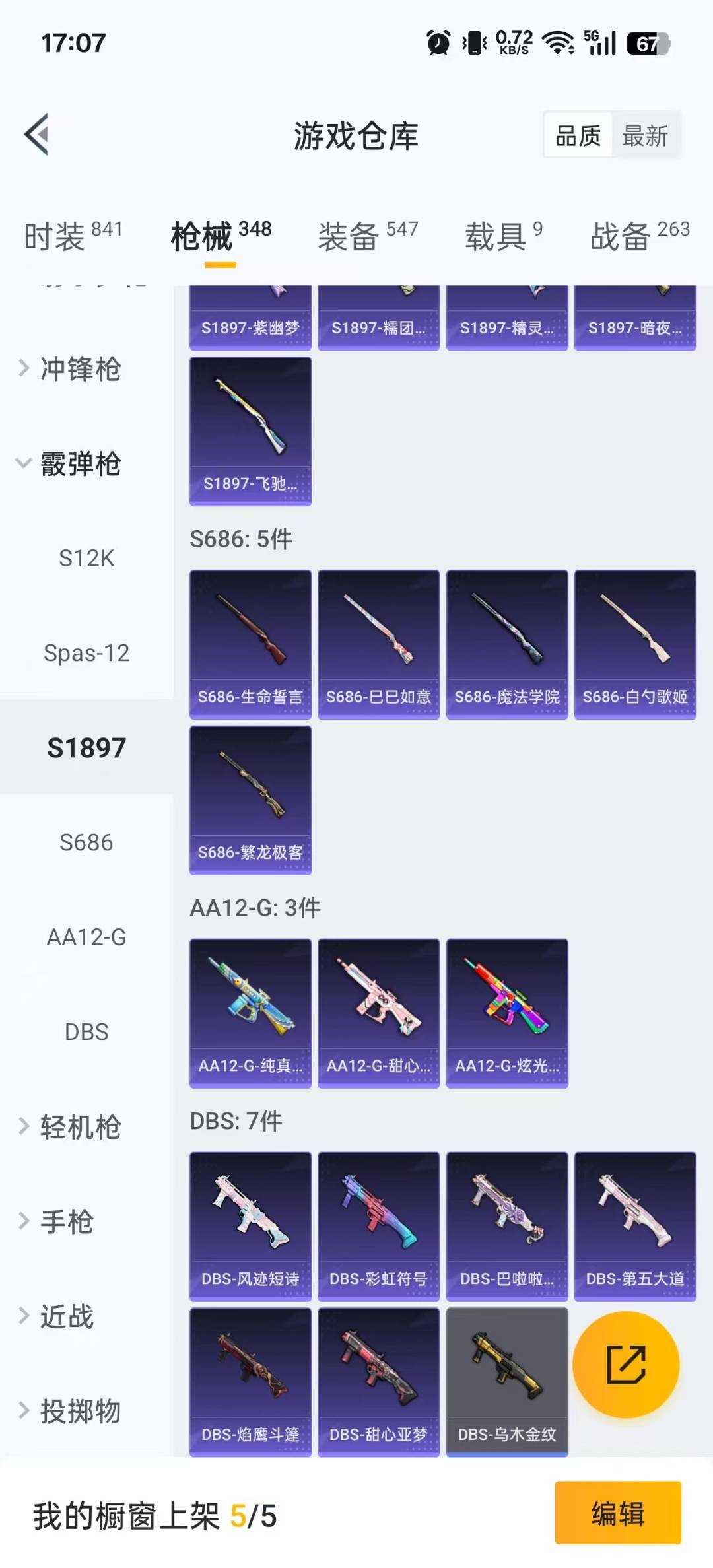Open the DBS-乌木金纹 skin
The width and height of the screenshot is (713, 1568).
[x=506, y=1381]
